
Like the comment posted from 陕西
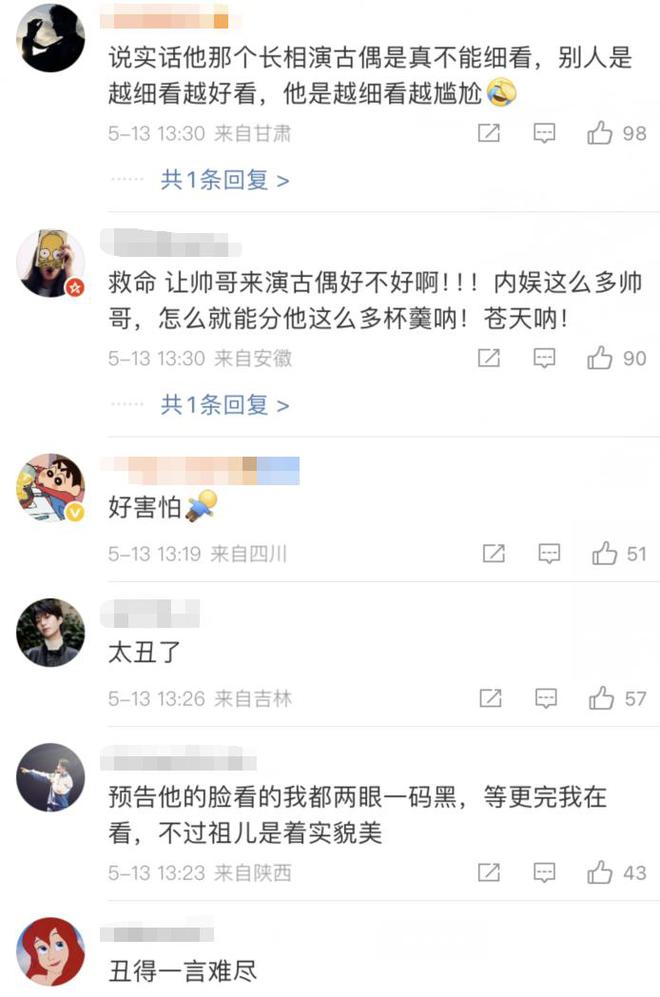[x=600, y=873]
